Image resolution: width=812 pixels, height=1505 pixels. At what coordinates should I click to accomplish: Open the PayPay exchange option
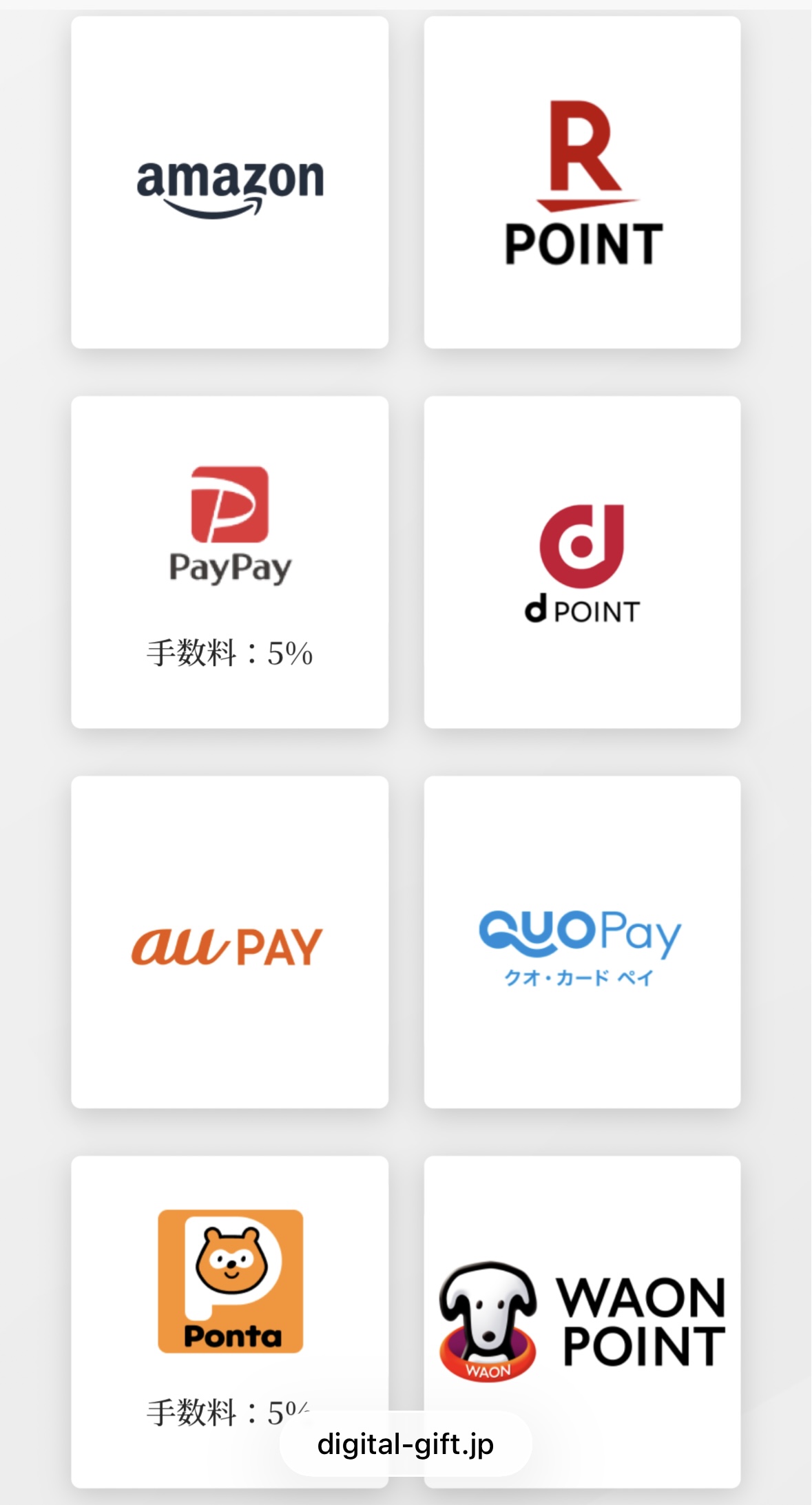coord(229,561)
